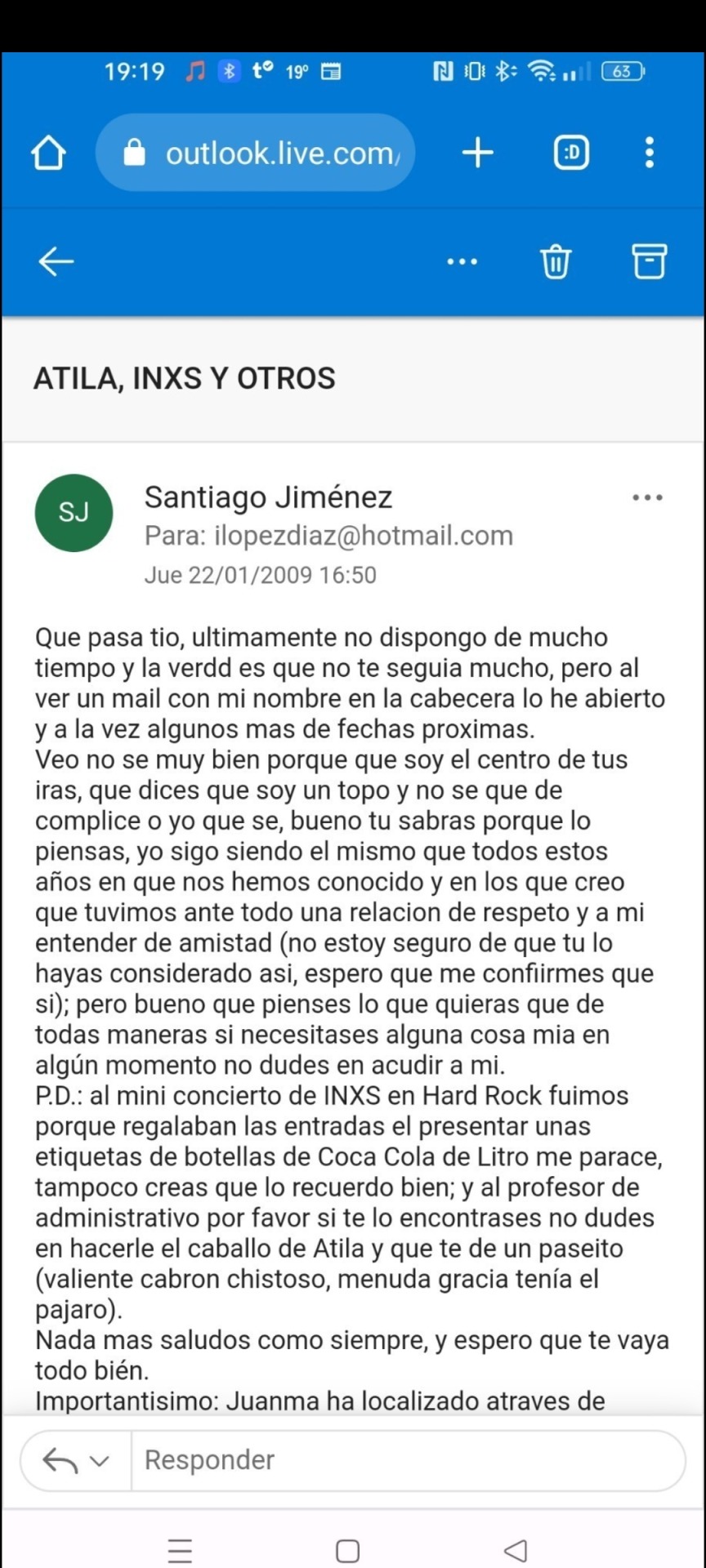Tap the Responder field to reply
Viewport: 706px width, 1568px height.
pos(409,1460)
